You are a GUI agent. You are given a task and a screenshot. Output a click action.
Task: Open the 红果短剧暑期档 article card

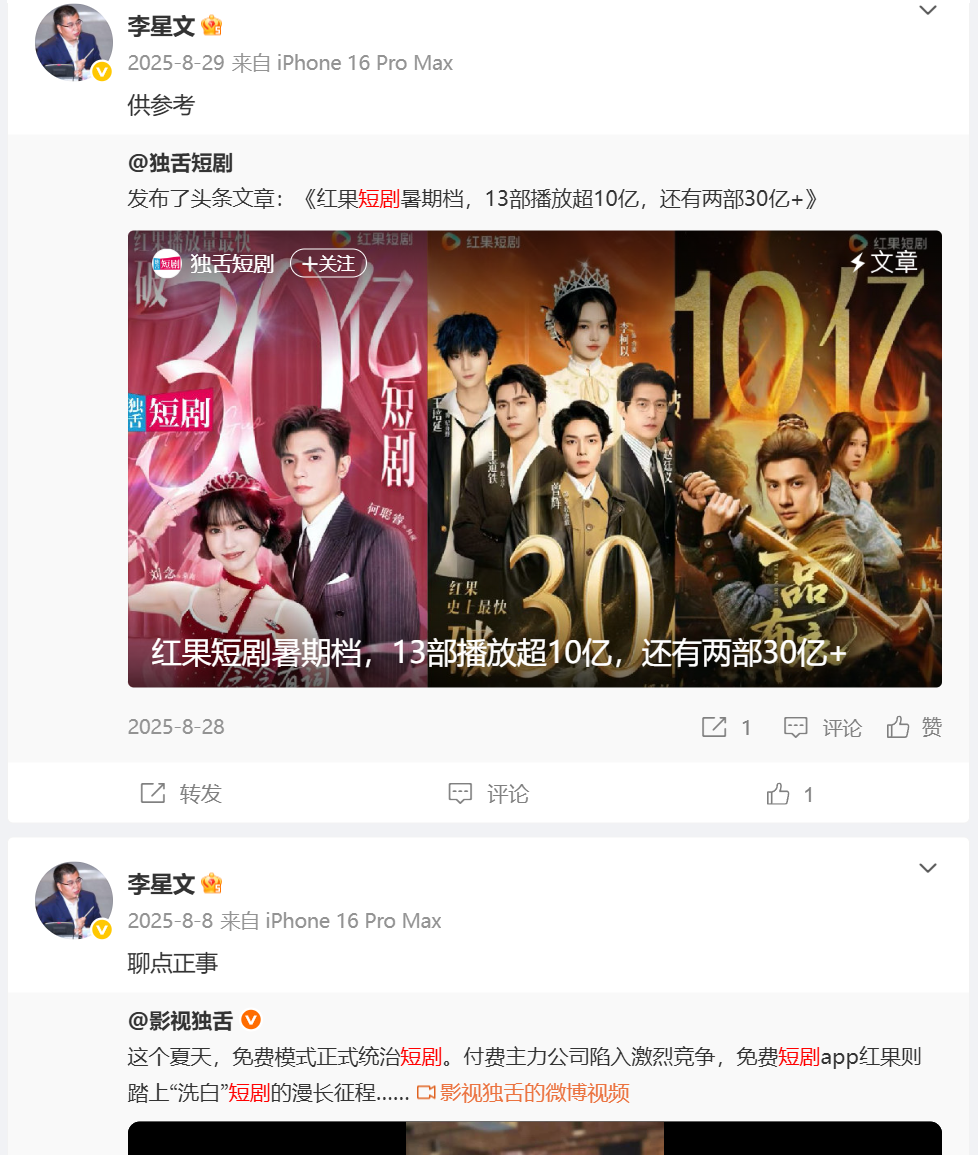[x=534, y=460]
